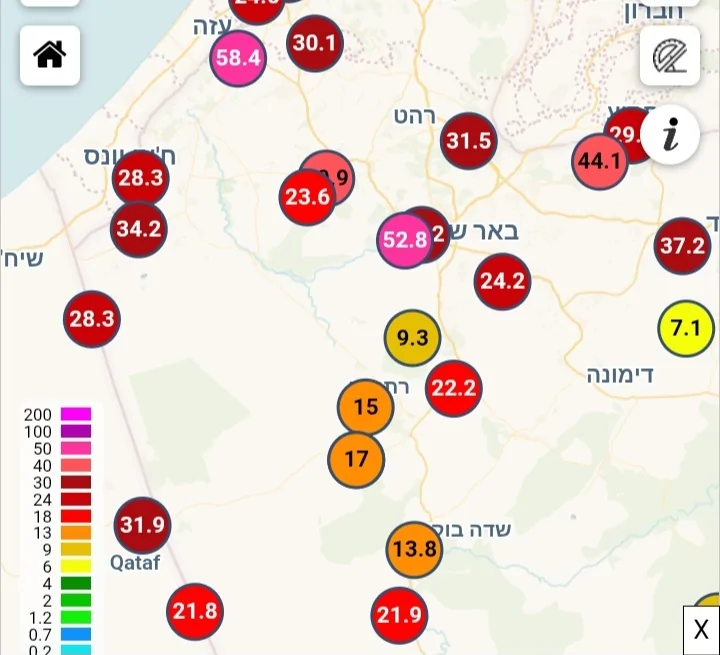
Task: Close the color legend with X
Action: coord(701,630)
